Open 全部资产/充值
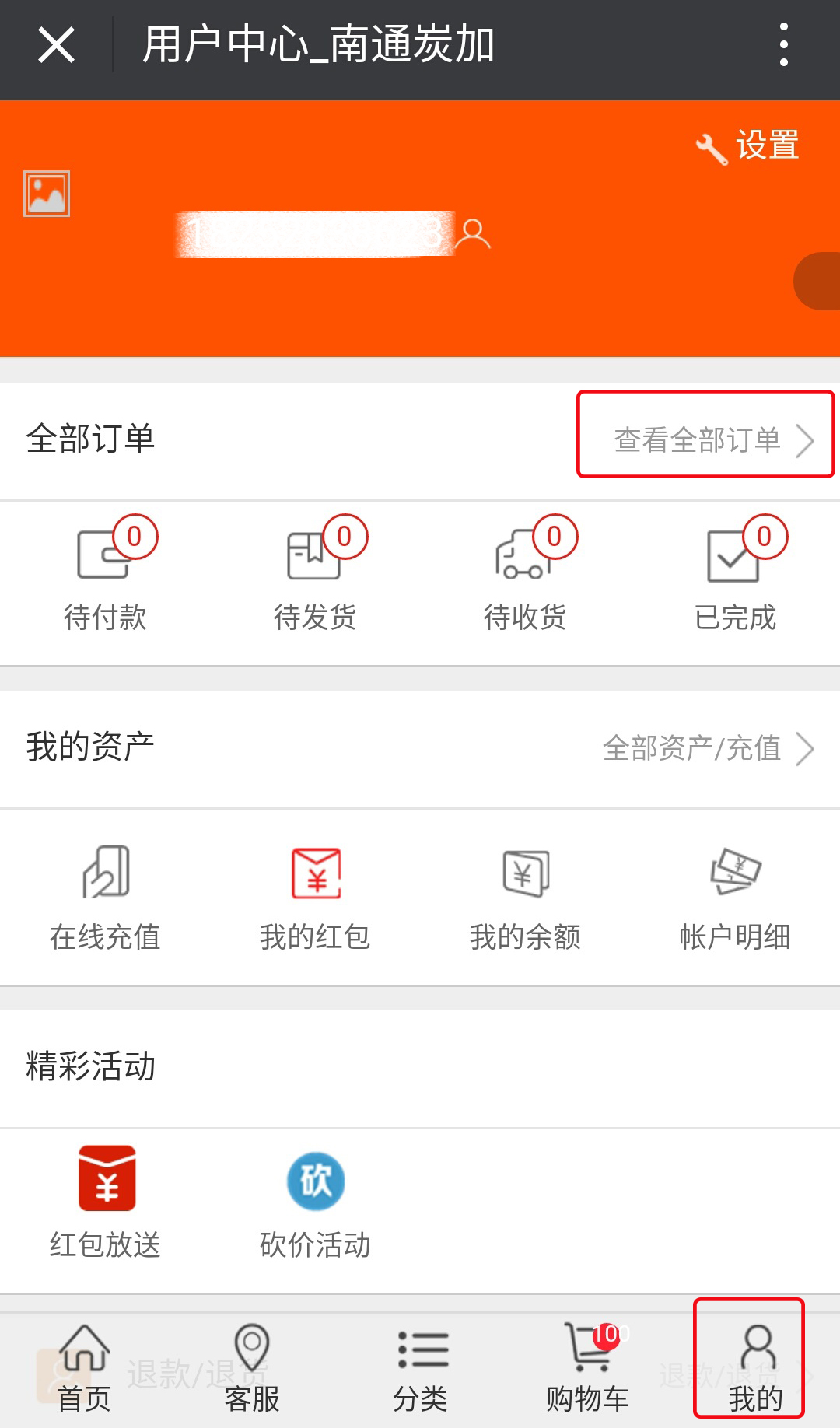 coord(708,748)
